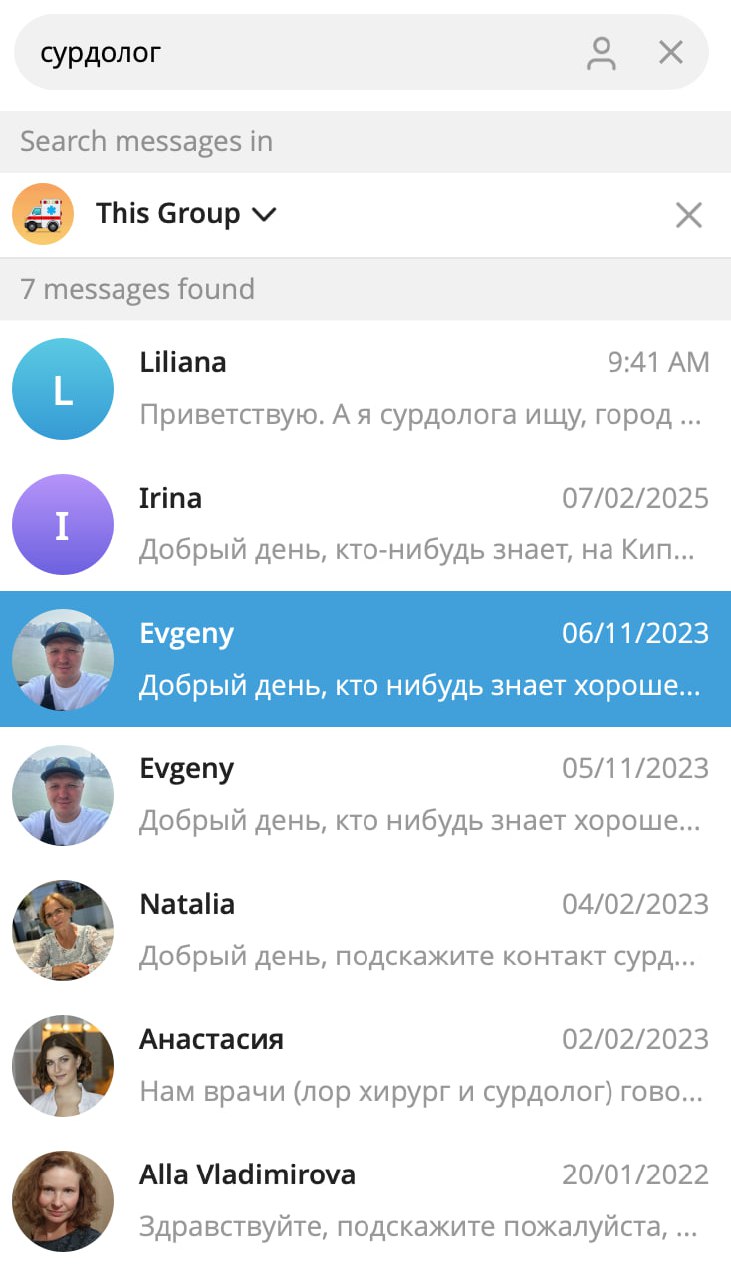
Task: Open Liliana's message from 9:41 AM
Action: 365,388
